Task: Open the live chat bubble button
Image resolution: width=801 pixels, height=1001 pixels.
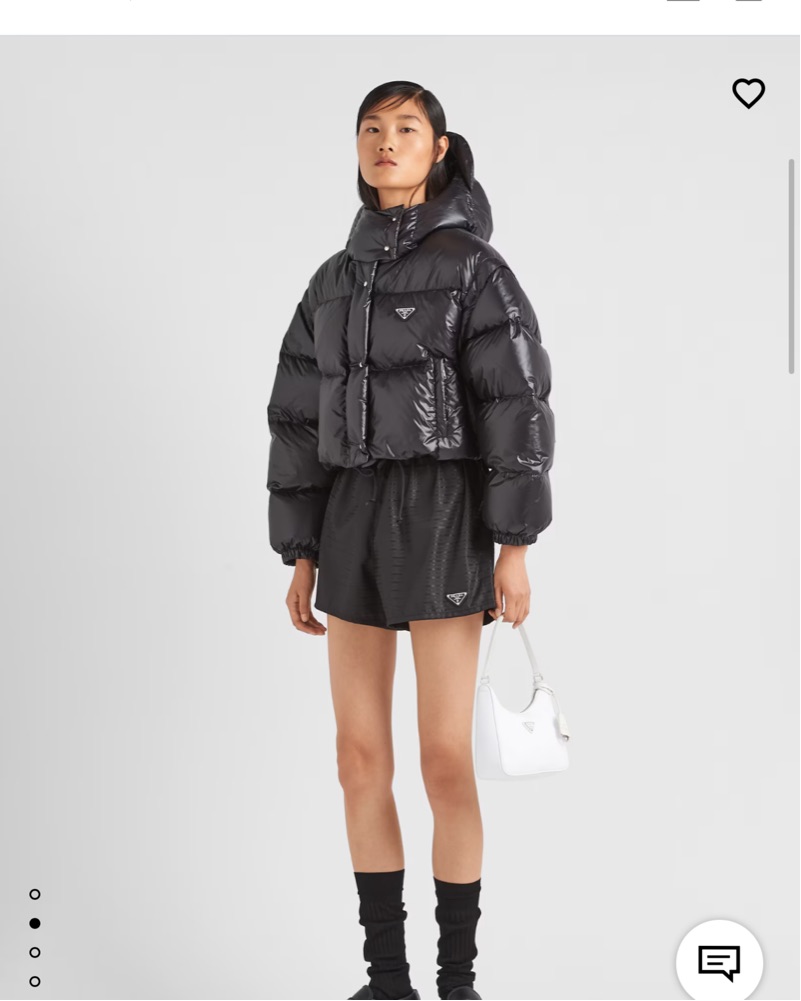Action: (x=719, y=961)
